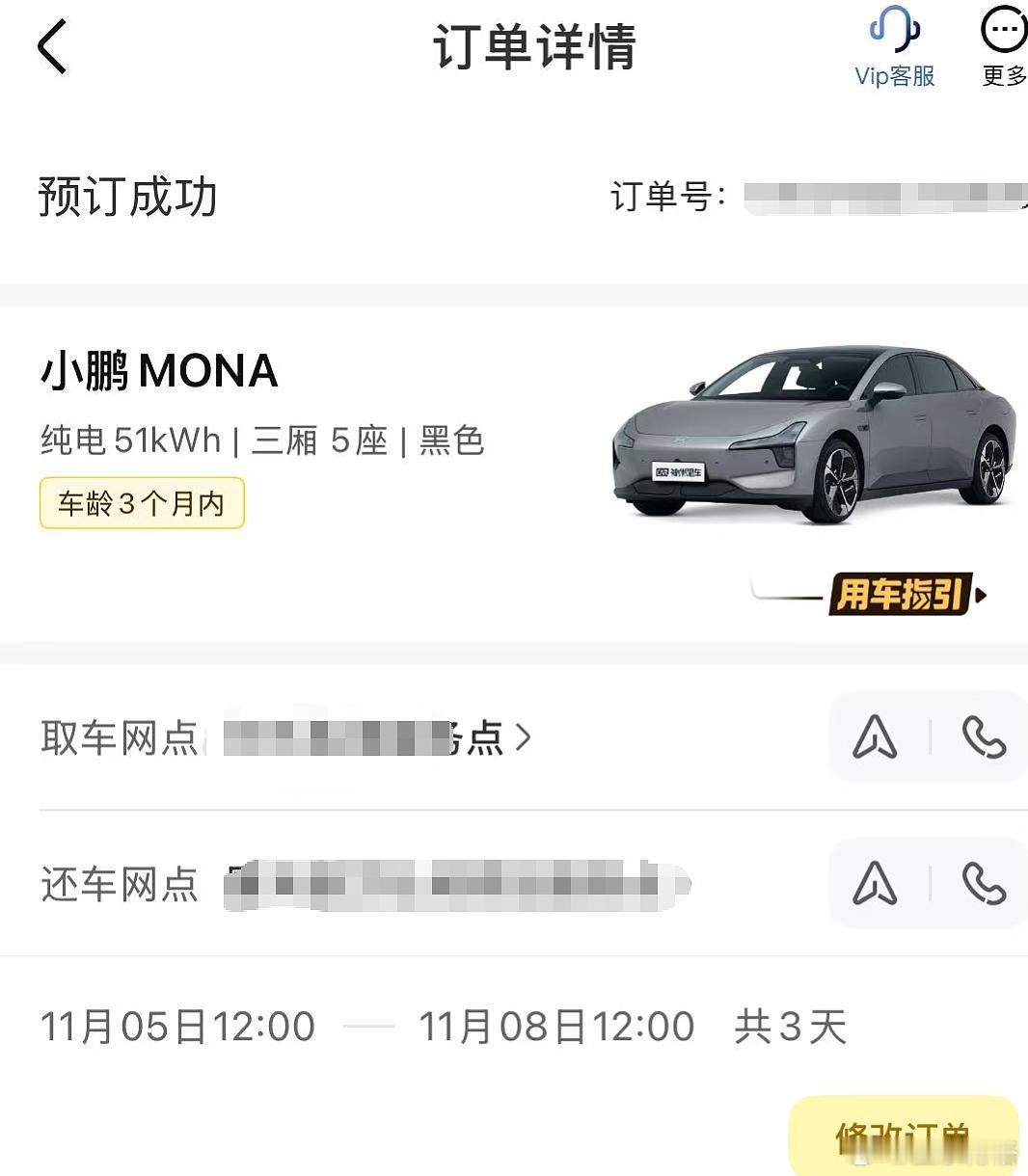Open navigation icon for 还车网点 return location
This screenshot has width=1028, height=1176.
point(876,883)
